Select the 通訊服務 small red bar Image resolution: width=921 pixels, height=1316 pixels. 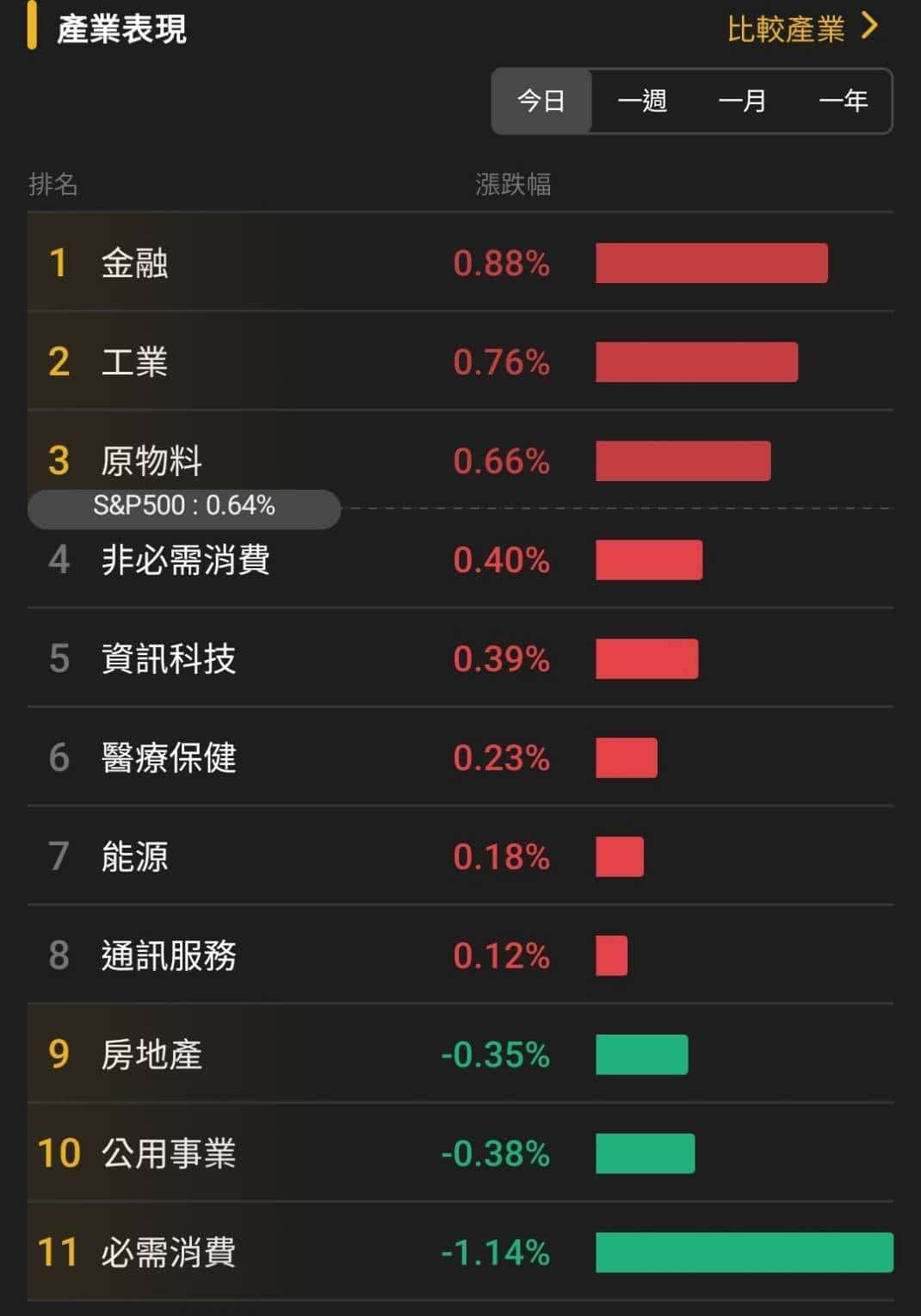[611, 955]
